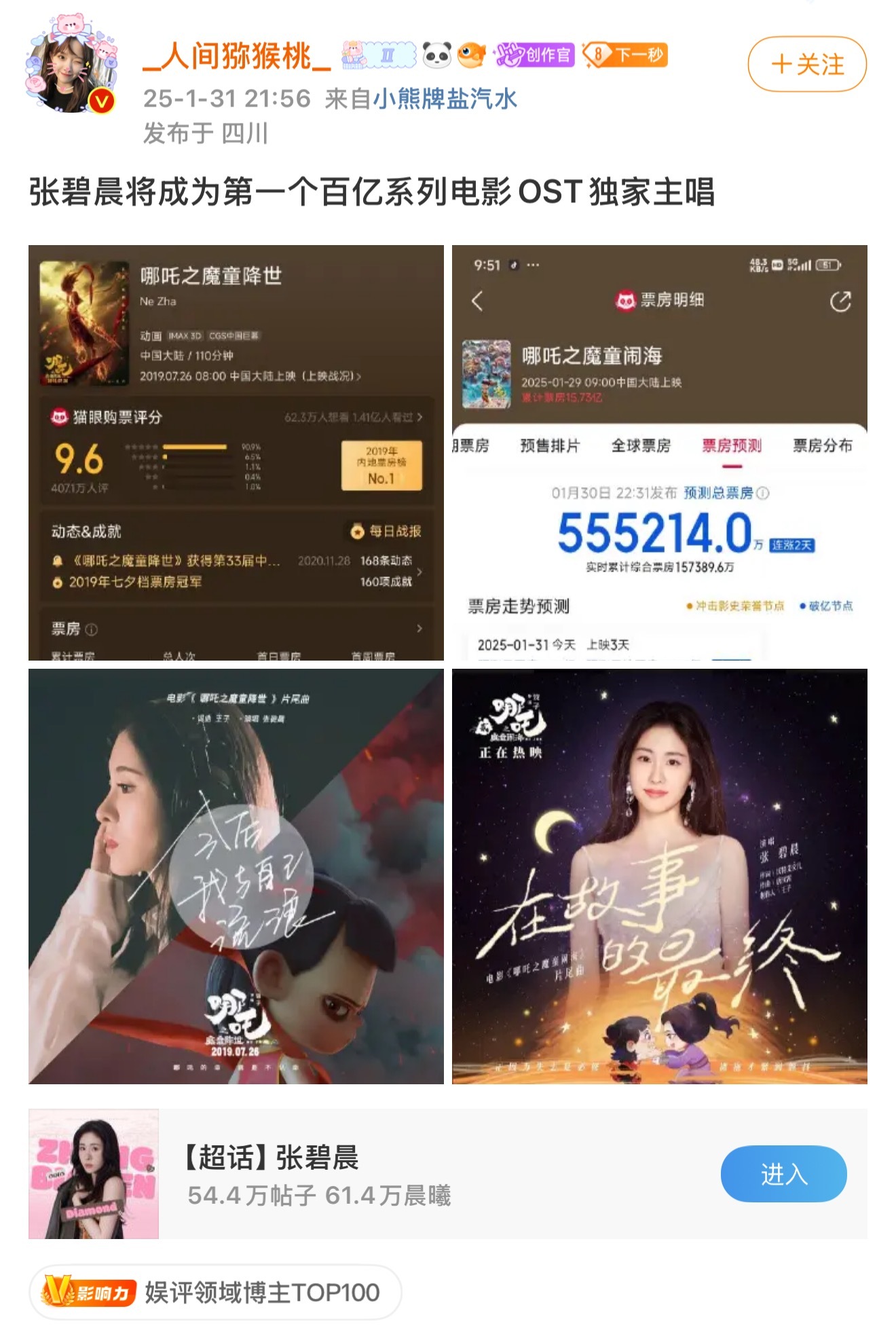Image resolution: width=896 pixels, height=1328 pixels.
Task: Click the +关注 follow button
Action: (808, 62)
